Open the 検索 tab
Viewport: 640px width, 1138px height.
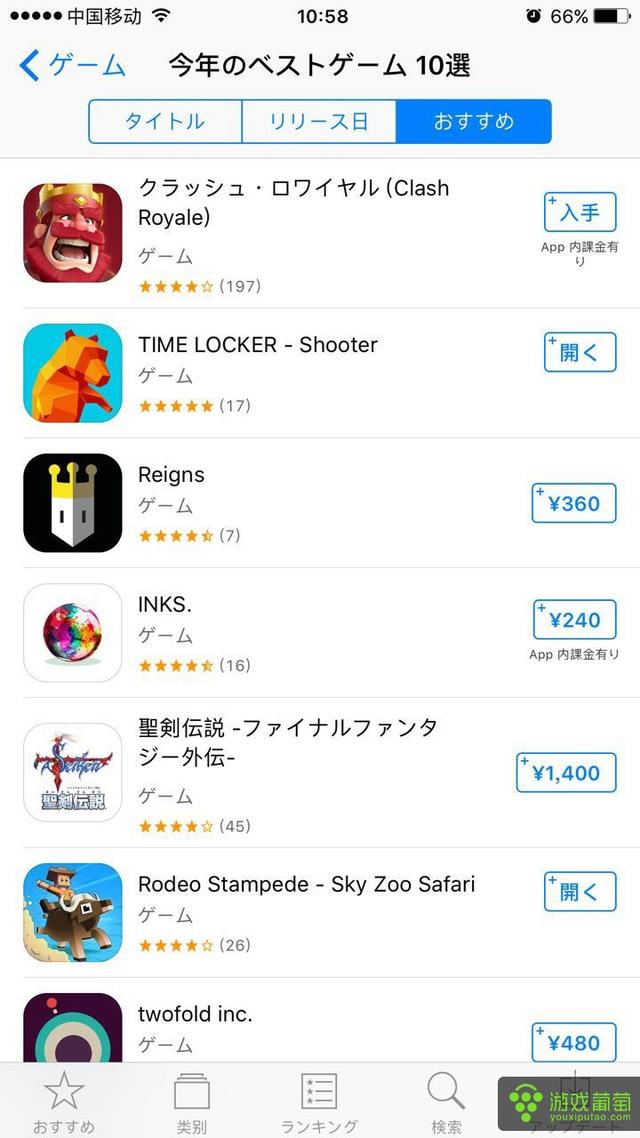click(446, 1102)
